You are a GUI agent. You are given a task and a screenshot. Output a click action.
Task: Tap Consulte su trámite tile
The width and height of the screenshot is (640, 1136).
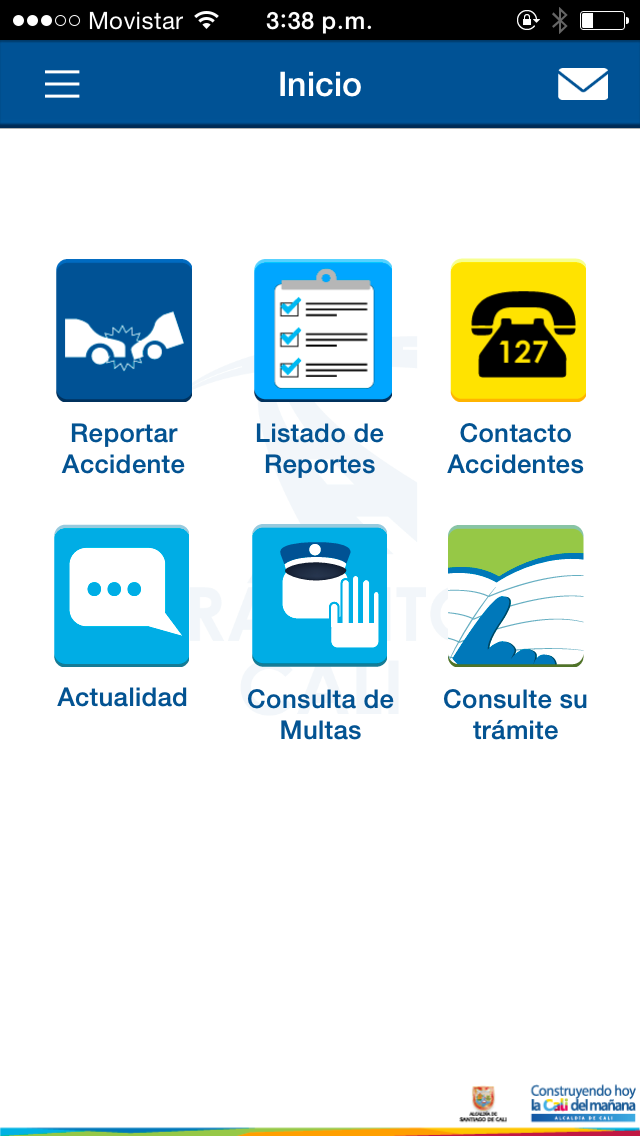(x=516, y=596)
